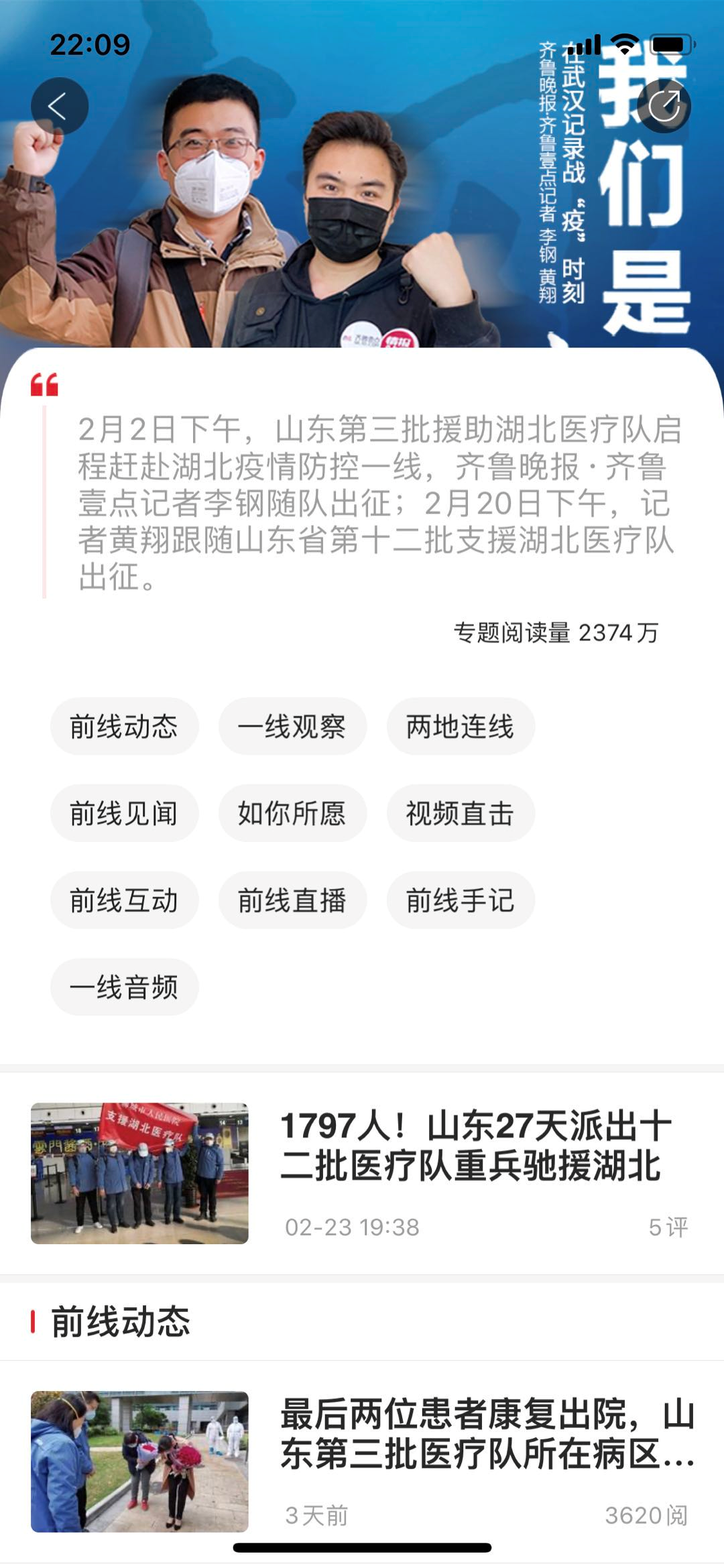Open article about 1797人 山东27天派出医疗队
This screenshot has height=1568, width=724.
[x=475, y=1146]
